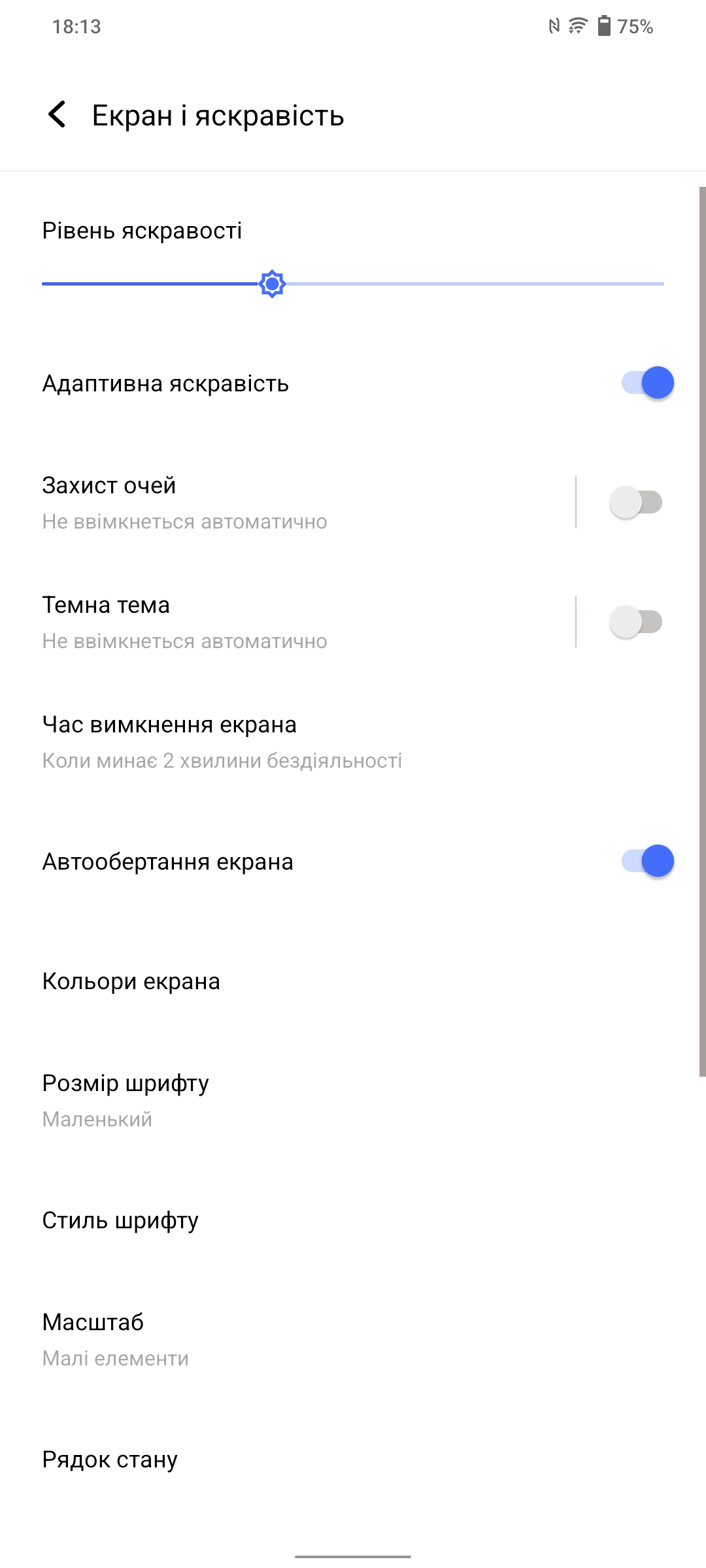Tap the Рівень яскравості brightness slider
The width and height of the screenshot is (706, 1568).
pos(353,284)
